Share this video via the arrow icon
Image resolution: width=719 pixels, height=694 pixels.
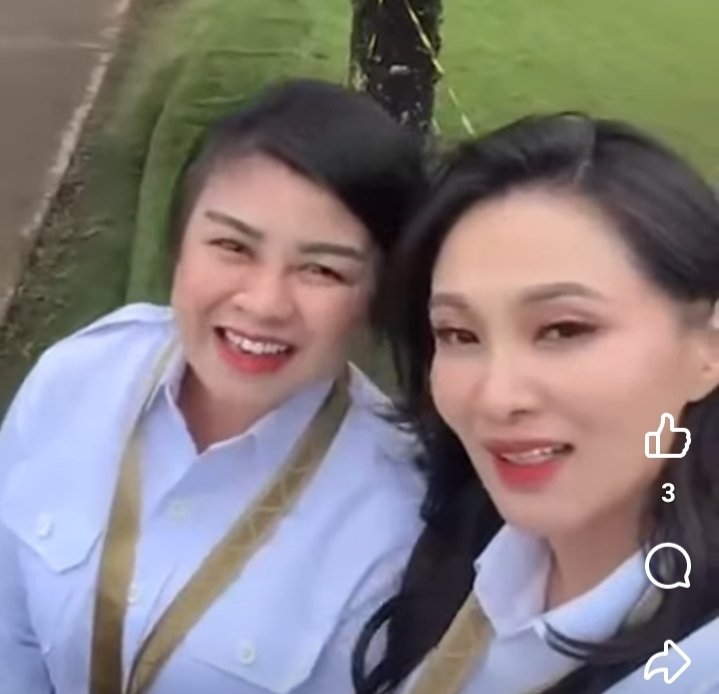[667, 661]
